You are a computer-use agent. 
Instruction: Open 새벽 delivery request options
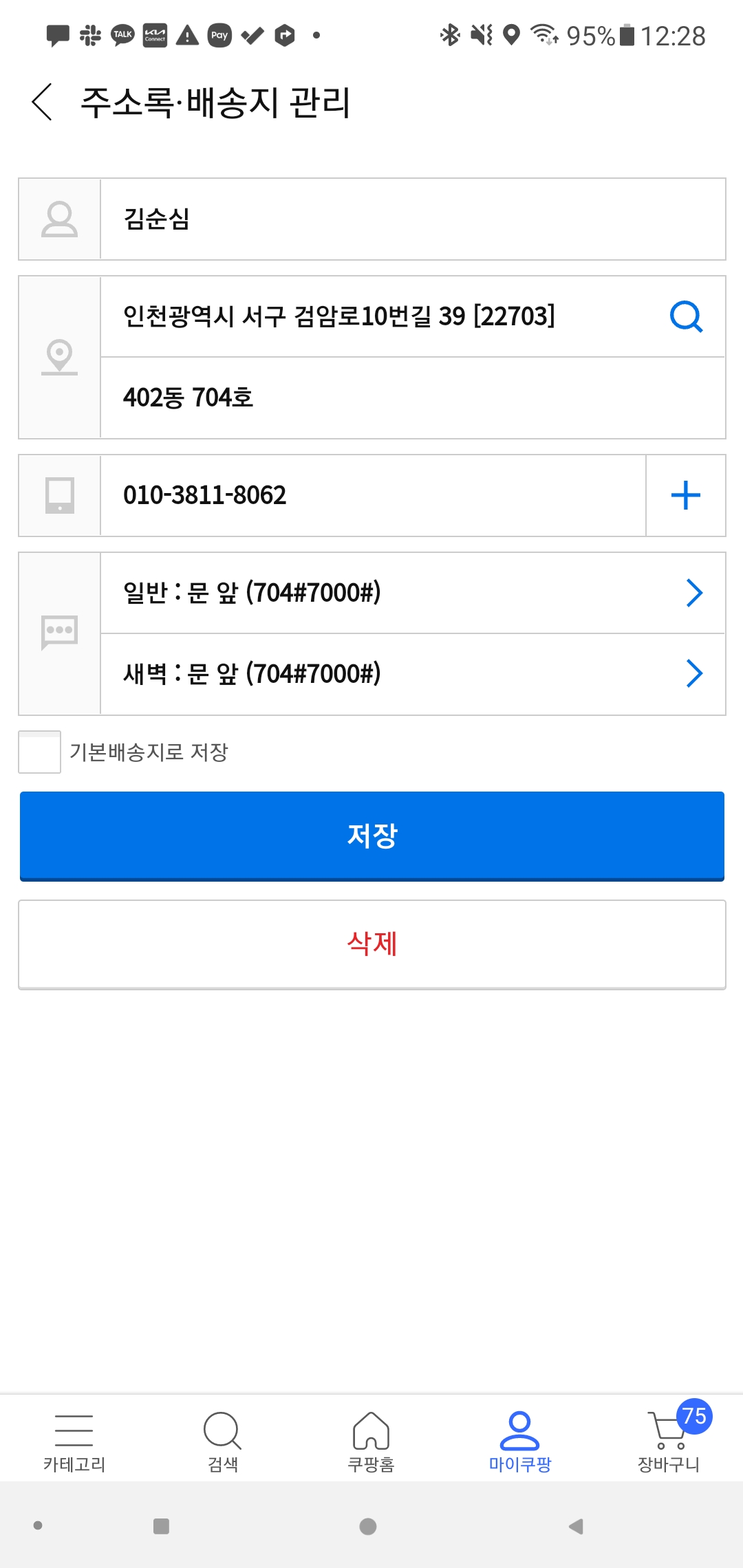click(413, 674)
